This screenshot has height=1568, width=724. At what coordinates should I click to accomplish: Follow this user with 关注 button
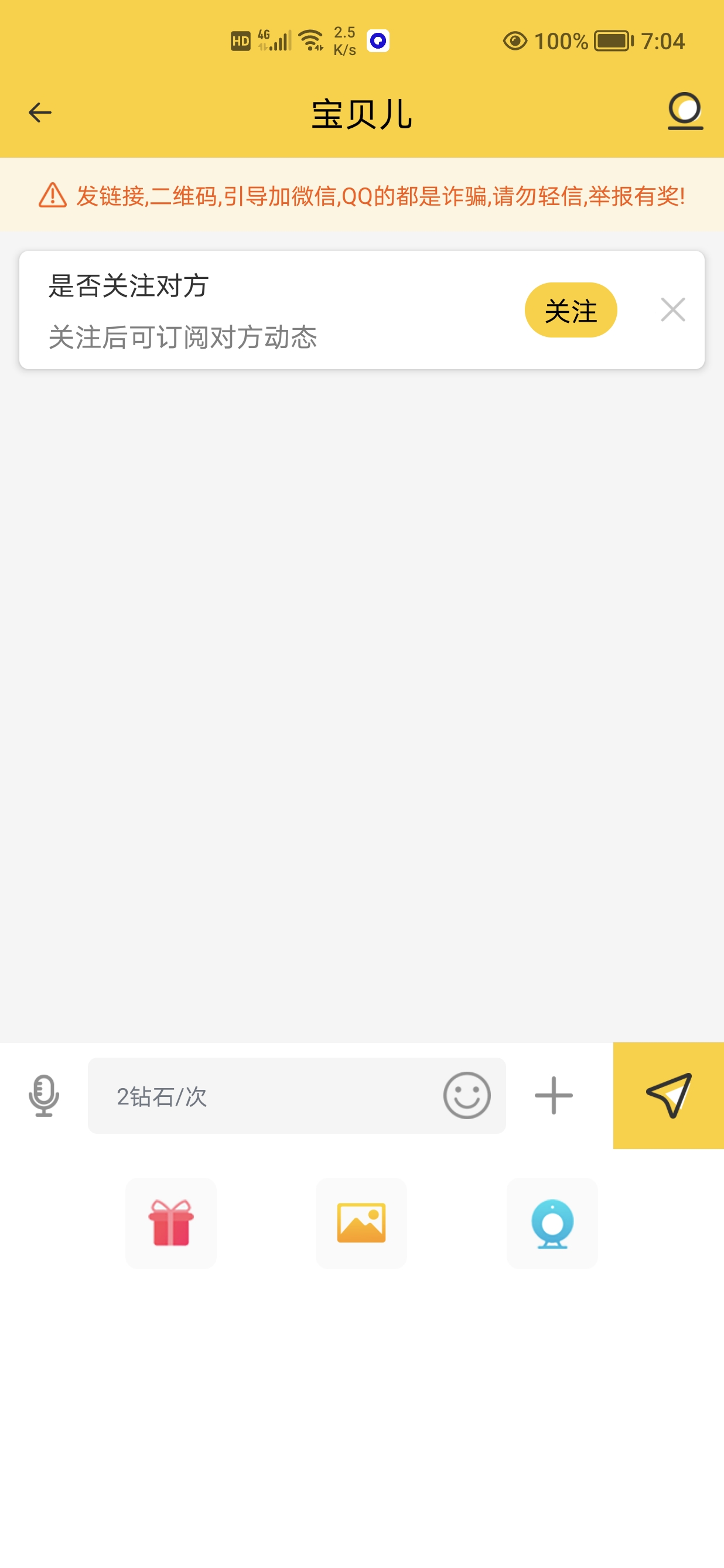570,310
